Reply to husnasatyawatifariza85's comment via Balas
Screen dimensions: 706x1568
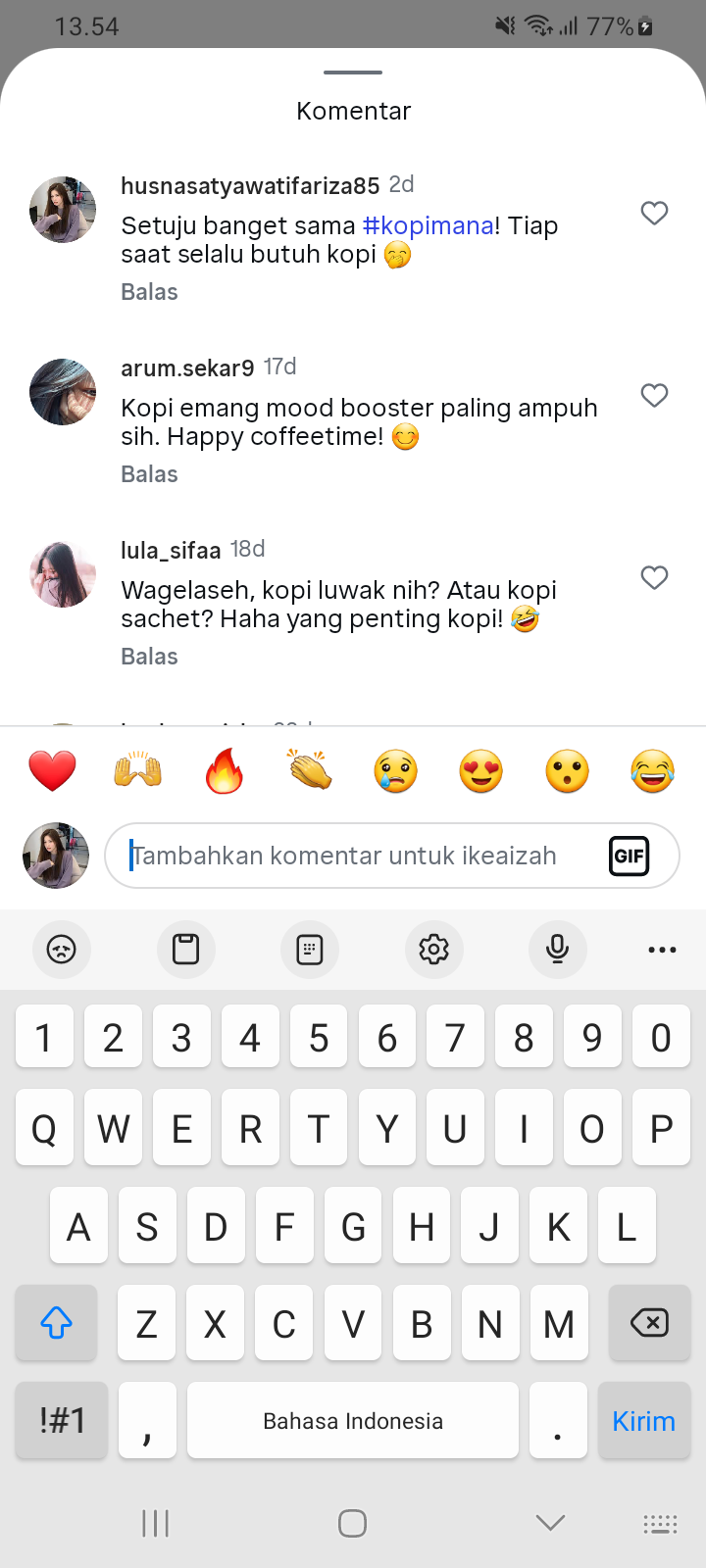pos(149,292)
